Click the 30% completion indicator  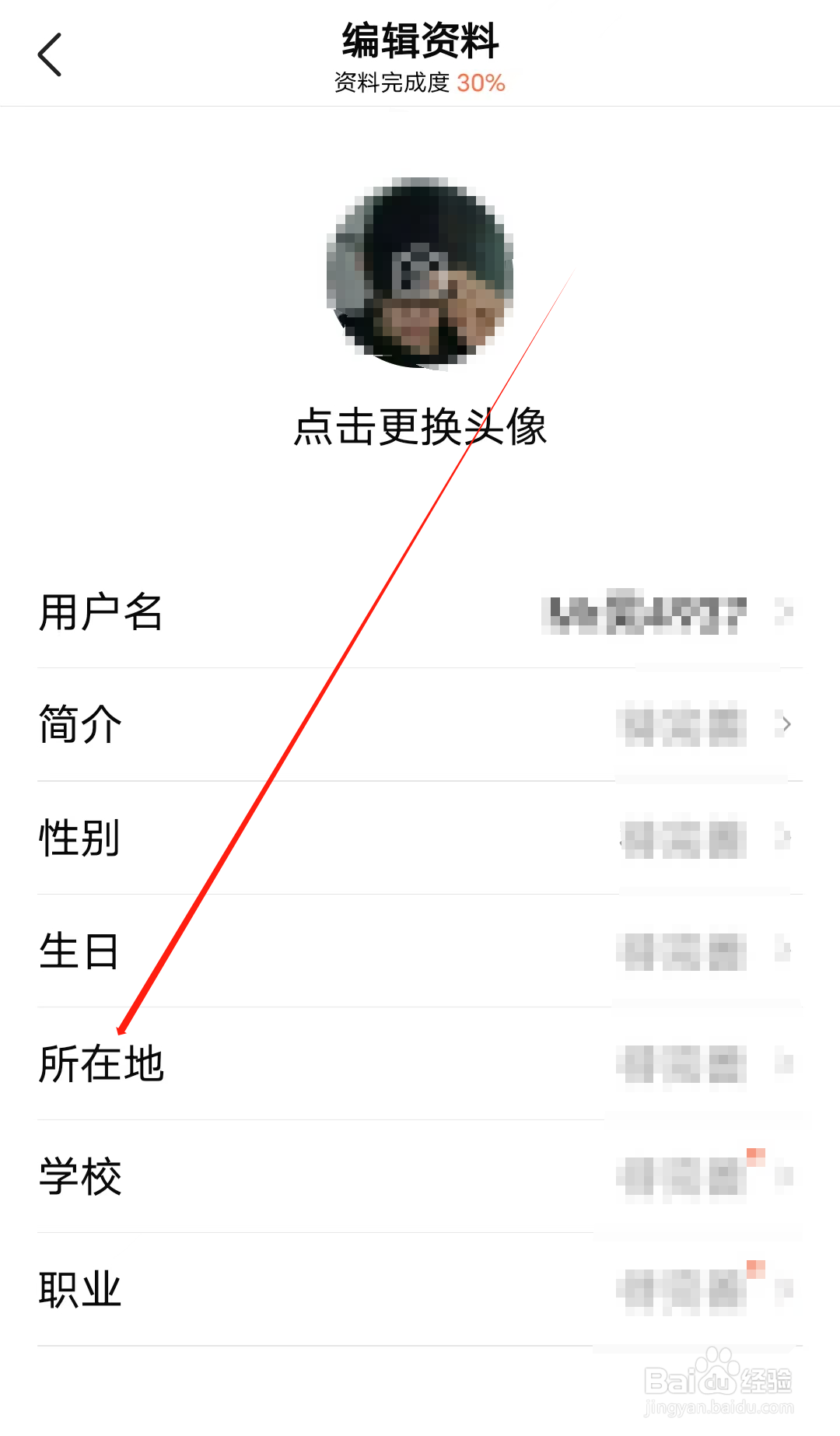click(x=481, y=81)
